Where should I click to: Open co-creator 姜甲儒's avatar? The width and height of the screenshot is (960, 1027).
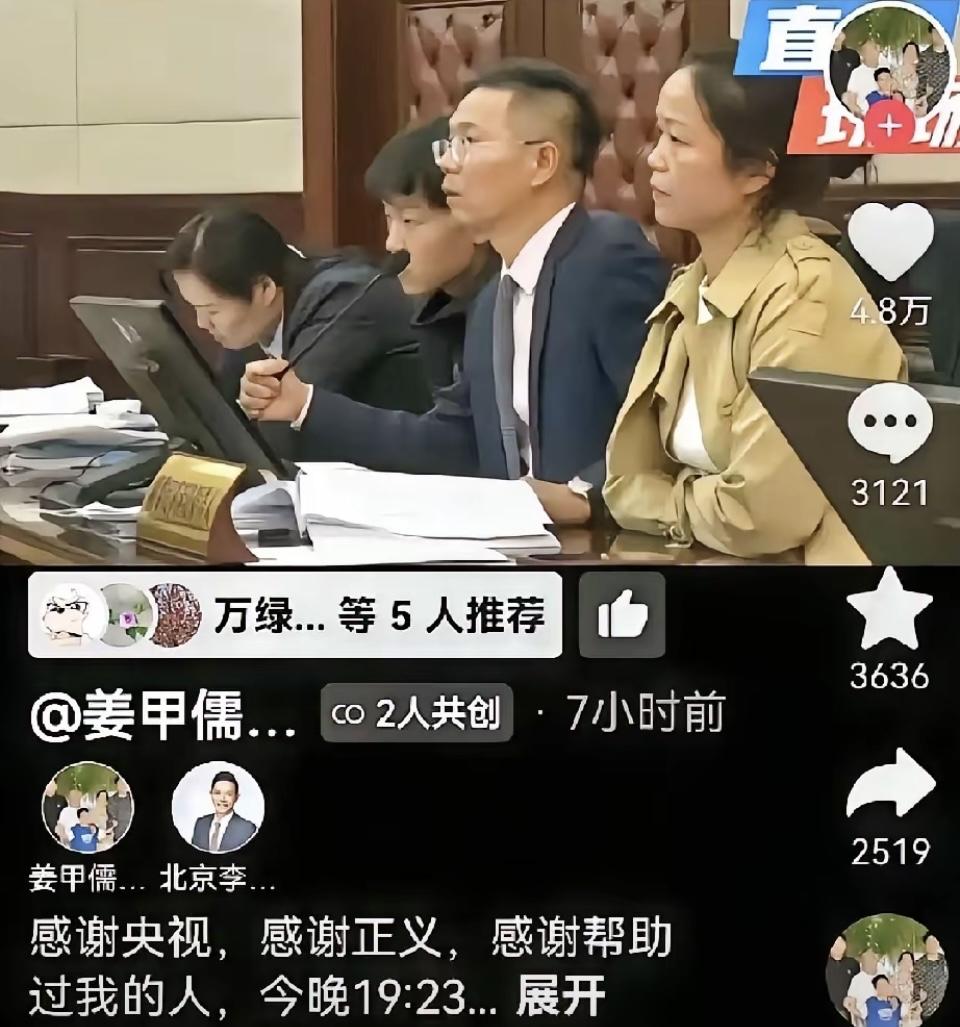(x=88, y=807)
